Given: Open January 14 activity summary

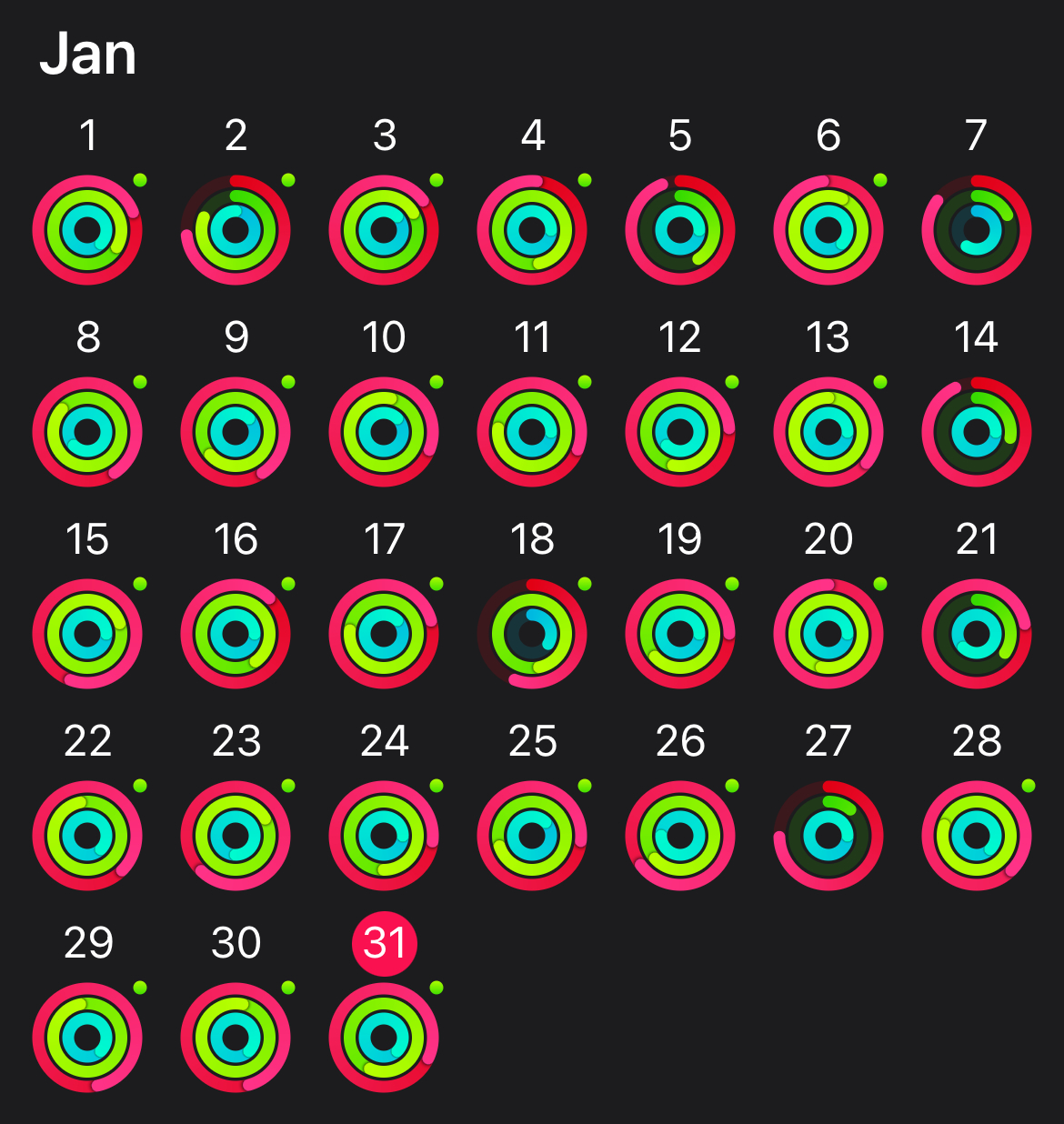Looking at the screenshot, I should [977, 432].
